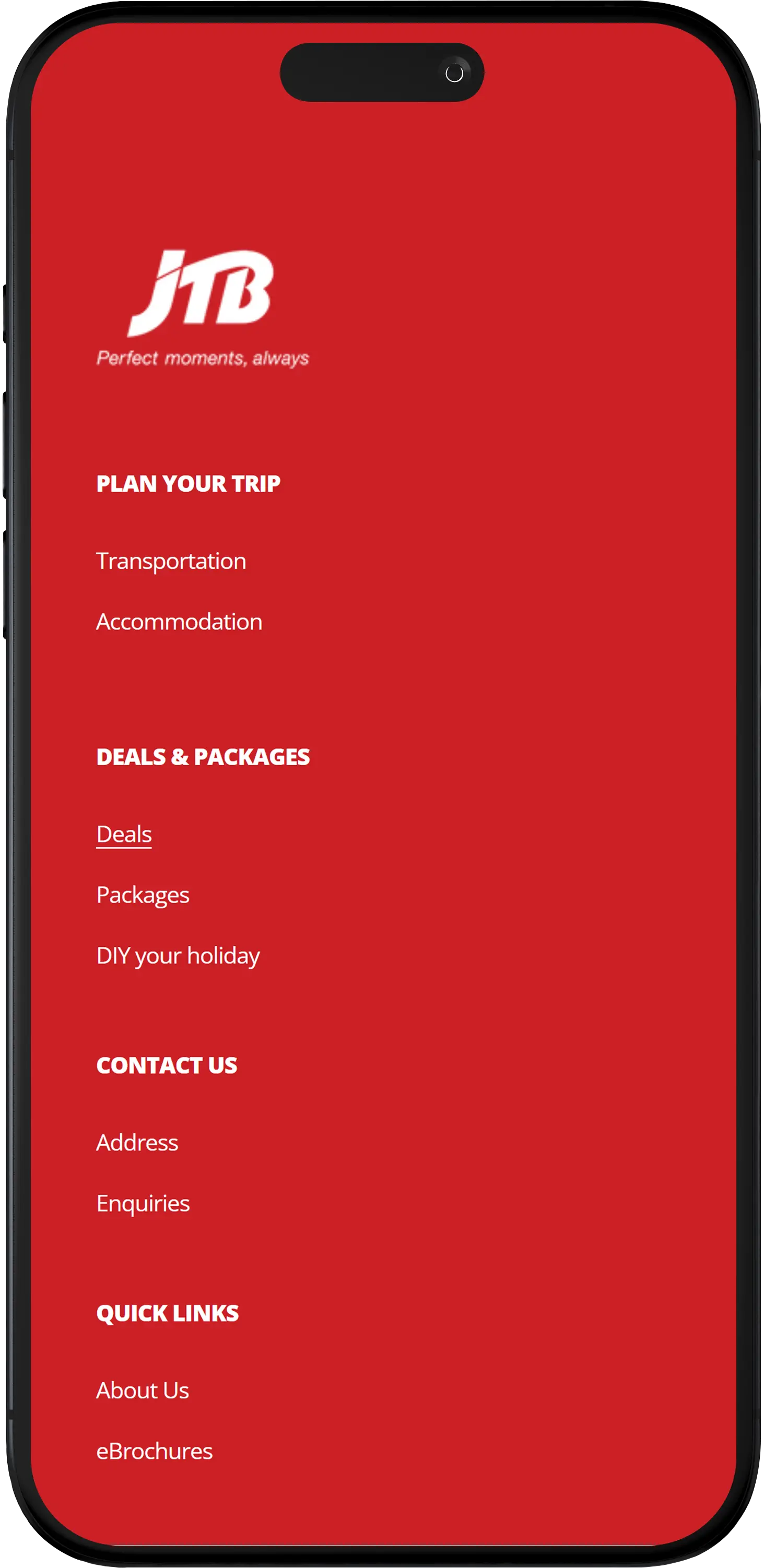This screenshot has height=1568, width=764.
Task: Go to Enquiries
Action: [x=143, y=1204]
